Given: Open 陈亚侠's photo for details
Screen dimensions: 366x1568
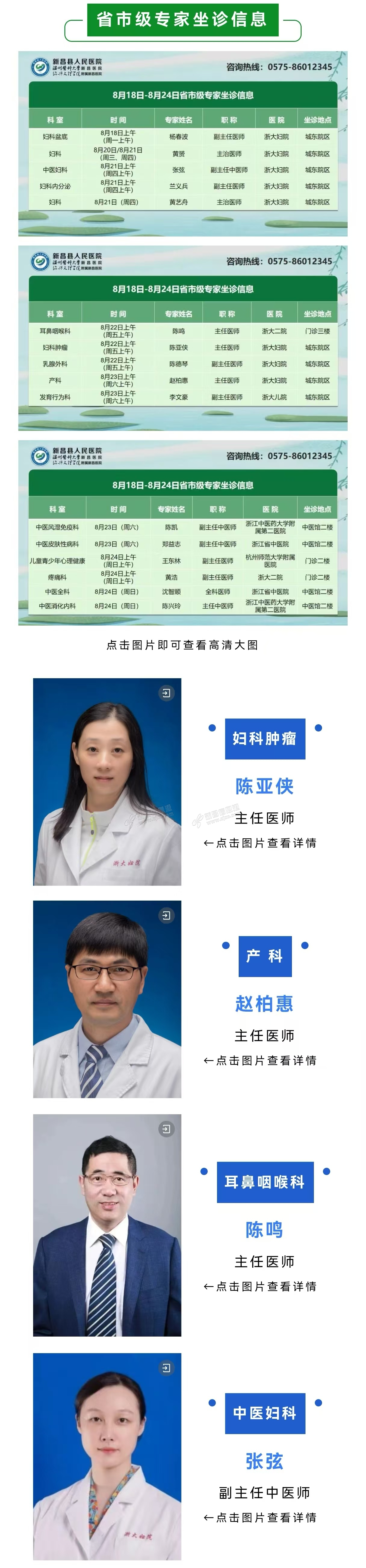Looking at the screenshot, I should pos(107,782).
